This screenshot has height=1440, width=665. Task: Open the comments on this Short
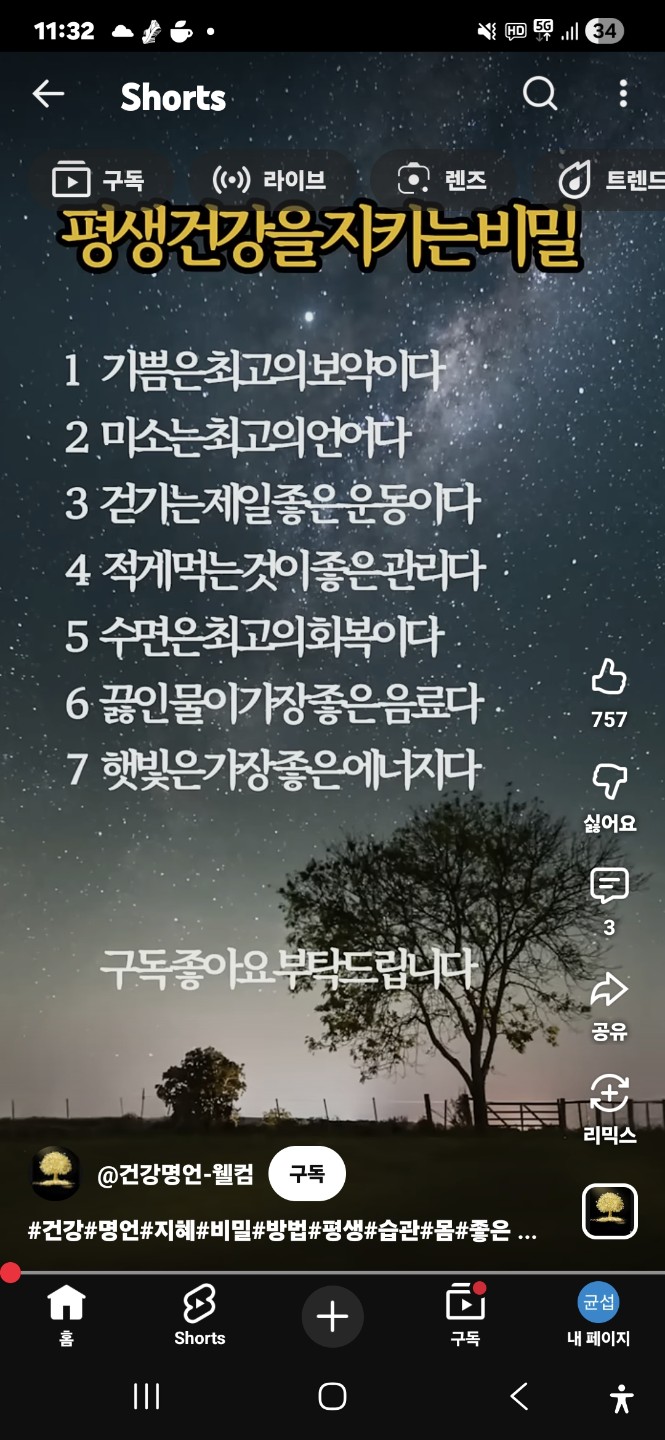(x=609, y=887)
